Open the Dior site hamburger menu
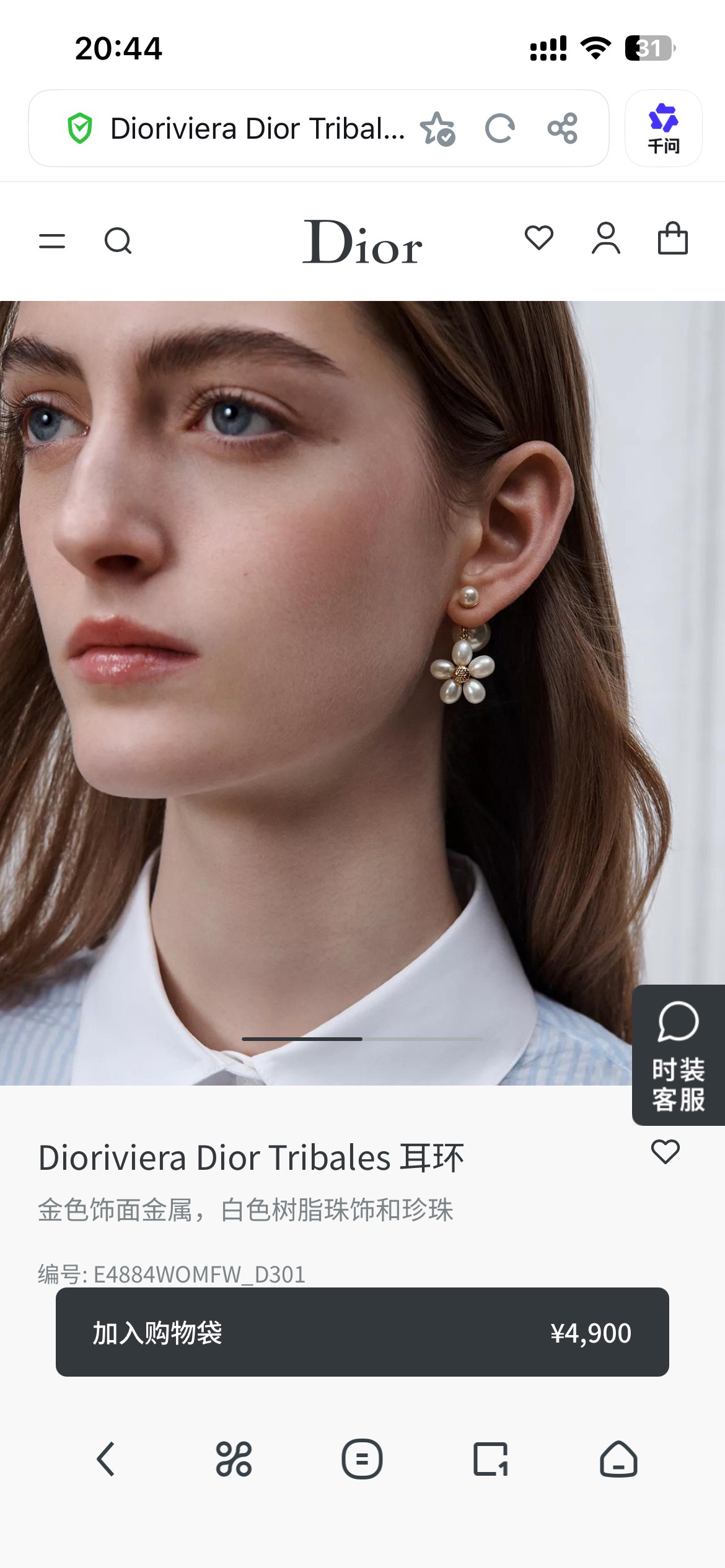The image size is (725, 1568). point(52,241)
